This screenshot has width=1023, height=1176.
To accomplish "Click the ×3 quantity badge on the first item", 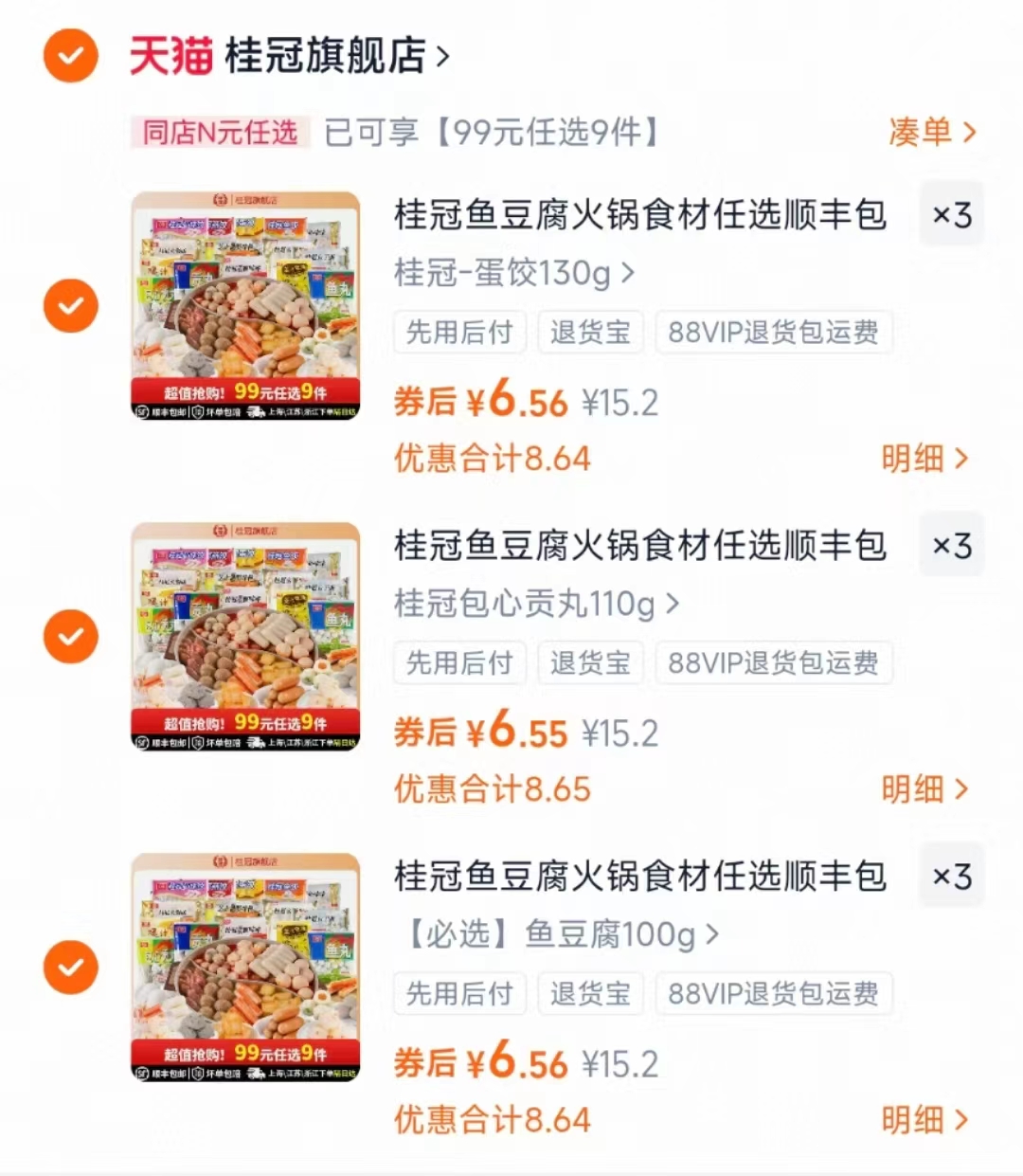I will point(951,215).
